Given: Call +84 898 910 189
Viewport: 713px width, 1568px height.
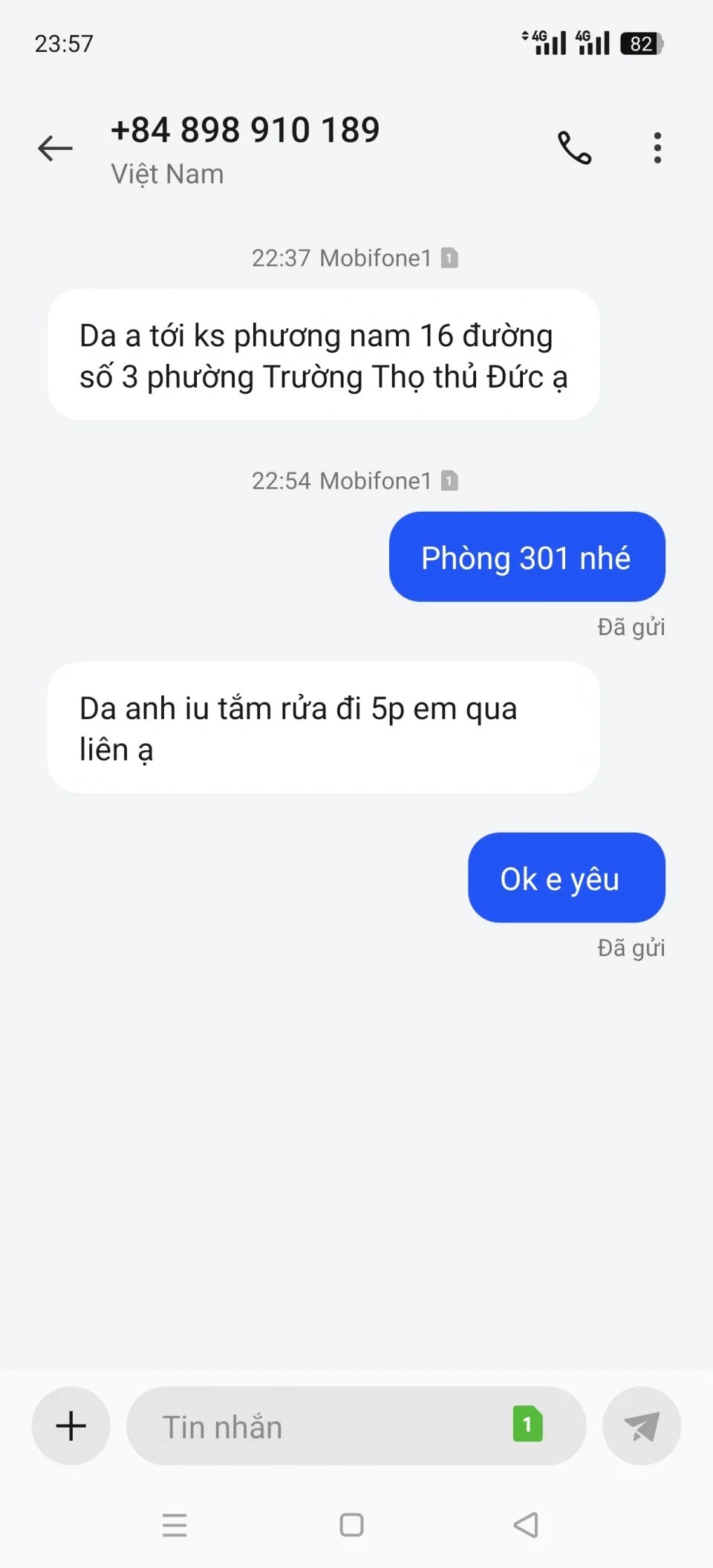Looking at the screenshot, I should pos(574,148).
